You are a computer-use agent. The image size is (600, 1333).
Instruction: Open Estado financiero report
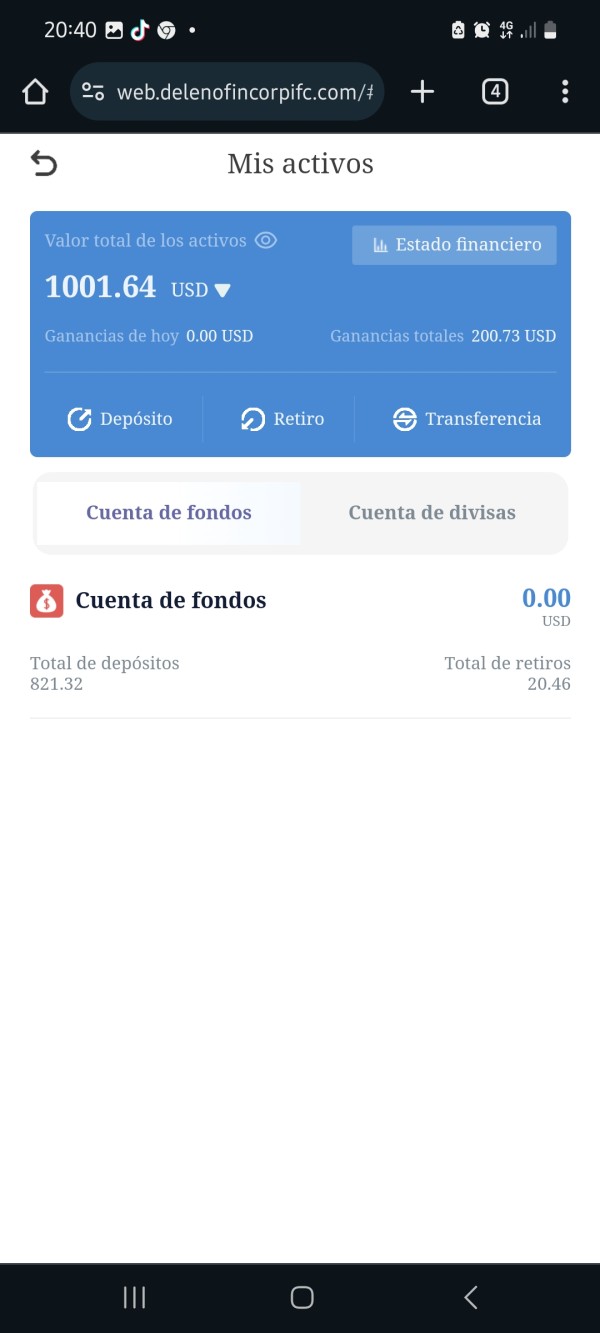454,245
